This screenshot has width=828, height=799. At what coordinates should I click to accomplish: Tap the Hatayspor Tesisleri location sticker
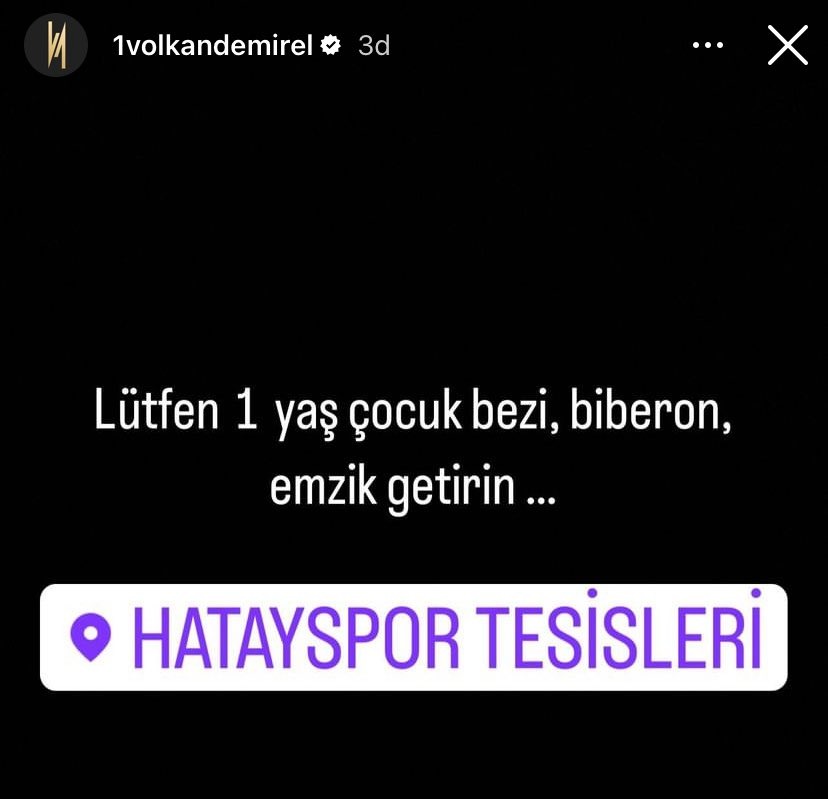point(413,637)
